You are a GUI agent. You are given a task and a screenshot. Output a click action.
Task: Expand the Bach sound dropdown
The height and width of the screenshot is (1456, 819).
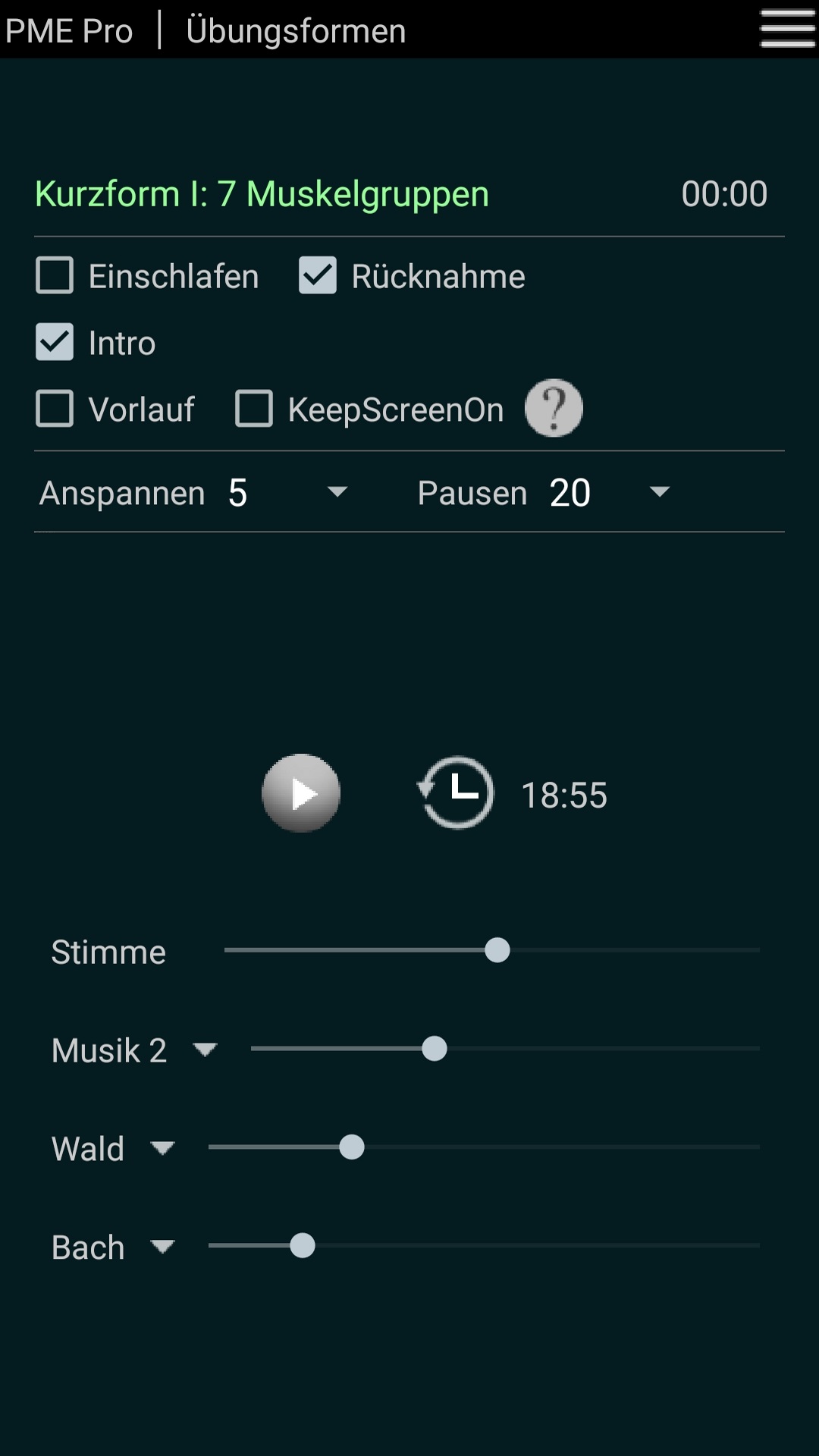(162, 1247)
